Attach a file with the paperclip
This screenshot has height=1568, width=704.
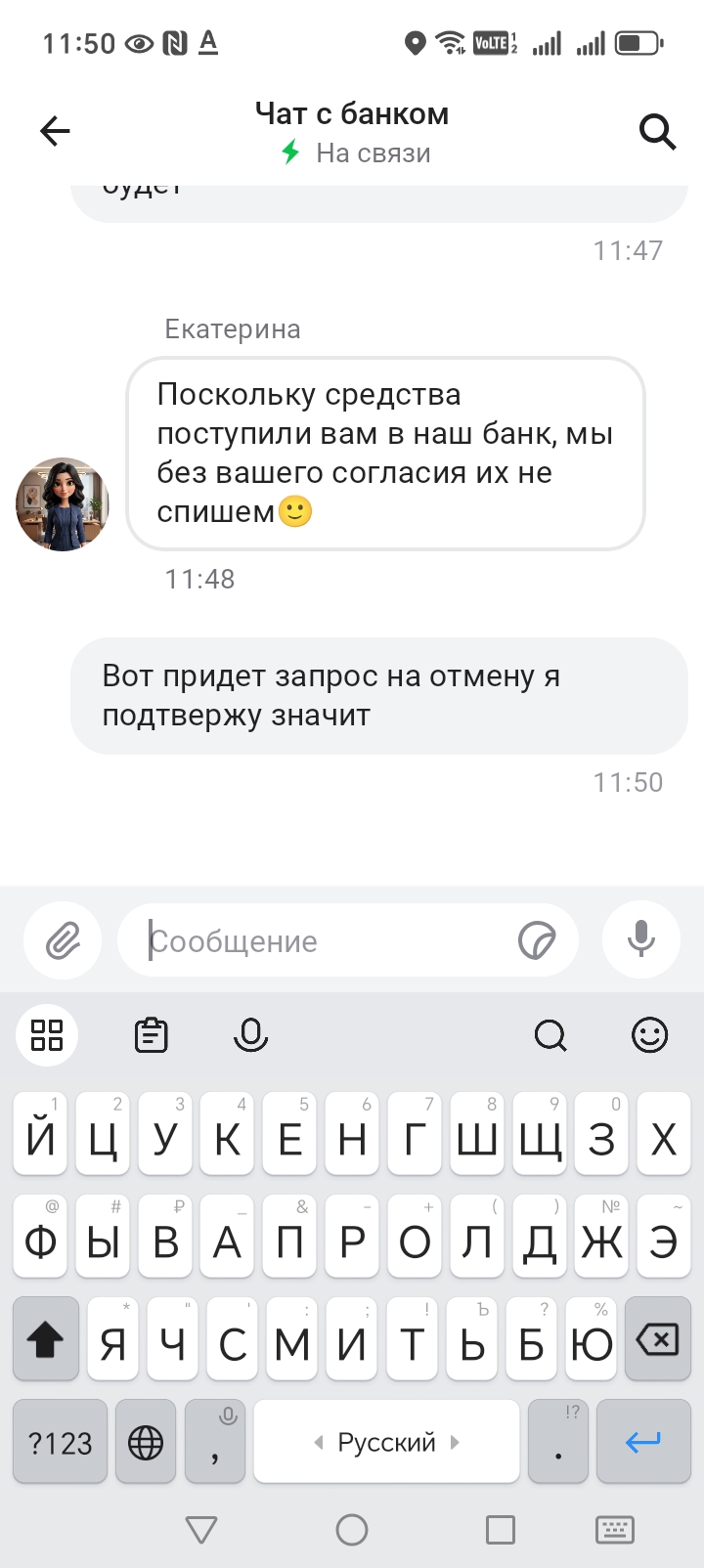point(63,941)
